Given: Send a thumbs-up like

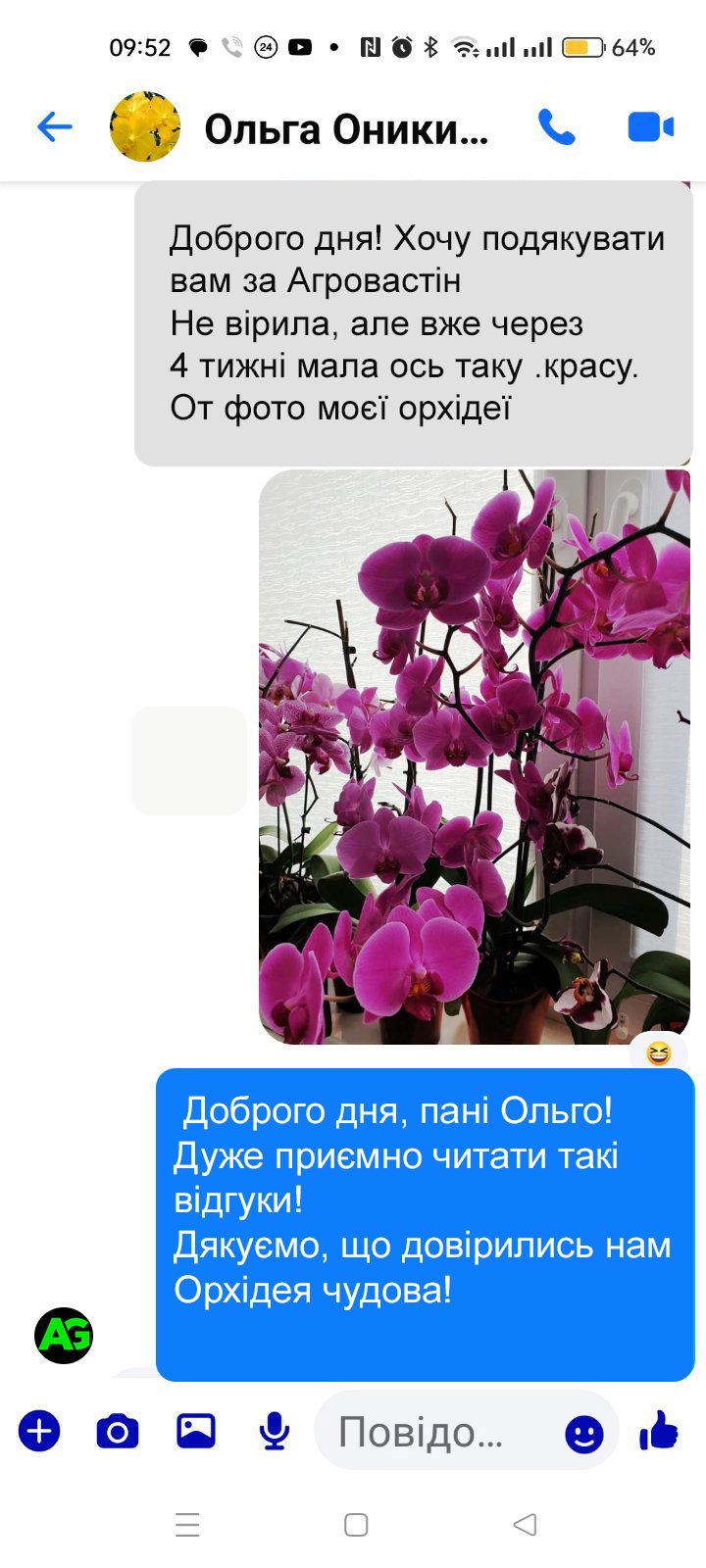Looking at the screenshot, I should (x=659, y=1431).
